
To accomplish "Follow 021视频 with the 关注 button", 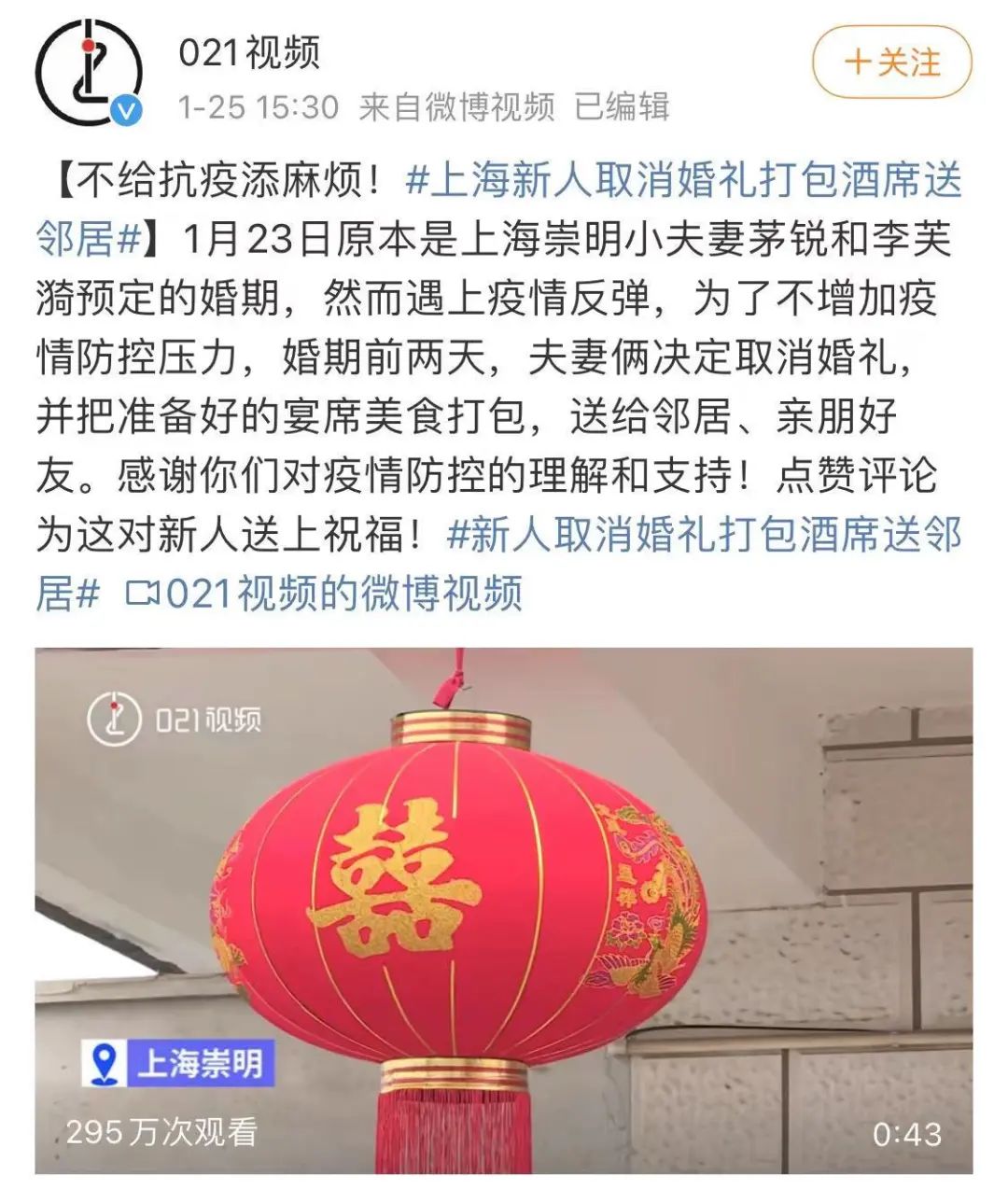I will coord(891,63).
